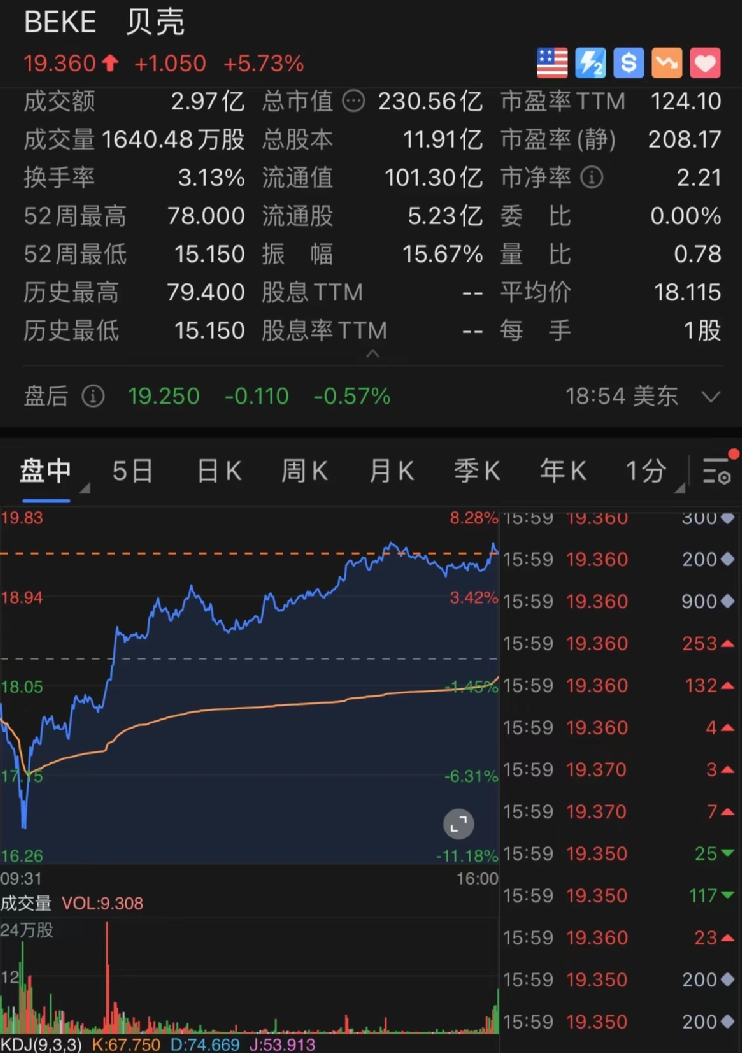Expand the 盘后 after-hours dropdown
Viewport: 742px width, 1053px height.
tap(711, 397)
